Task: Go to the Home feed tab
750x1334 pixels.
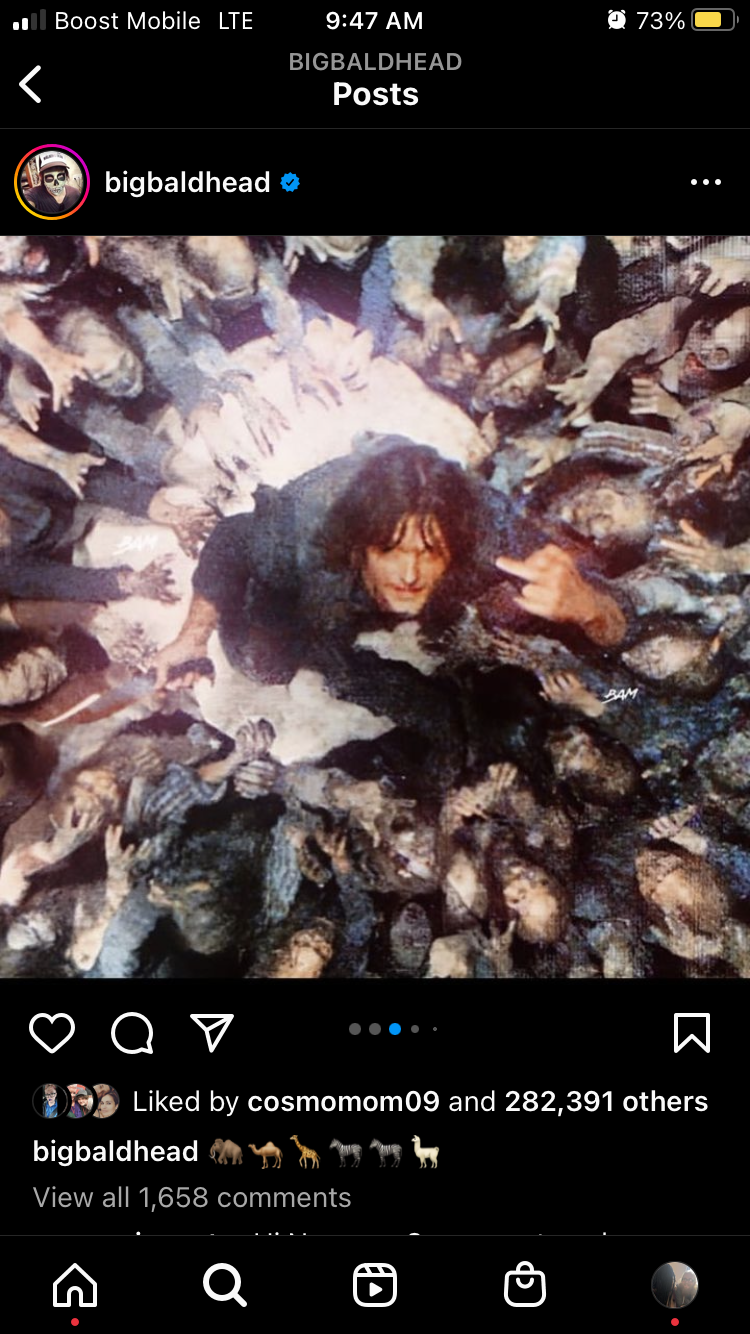Action: pos(76,1285)
